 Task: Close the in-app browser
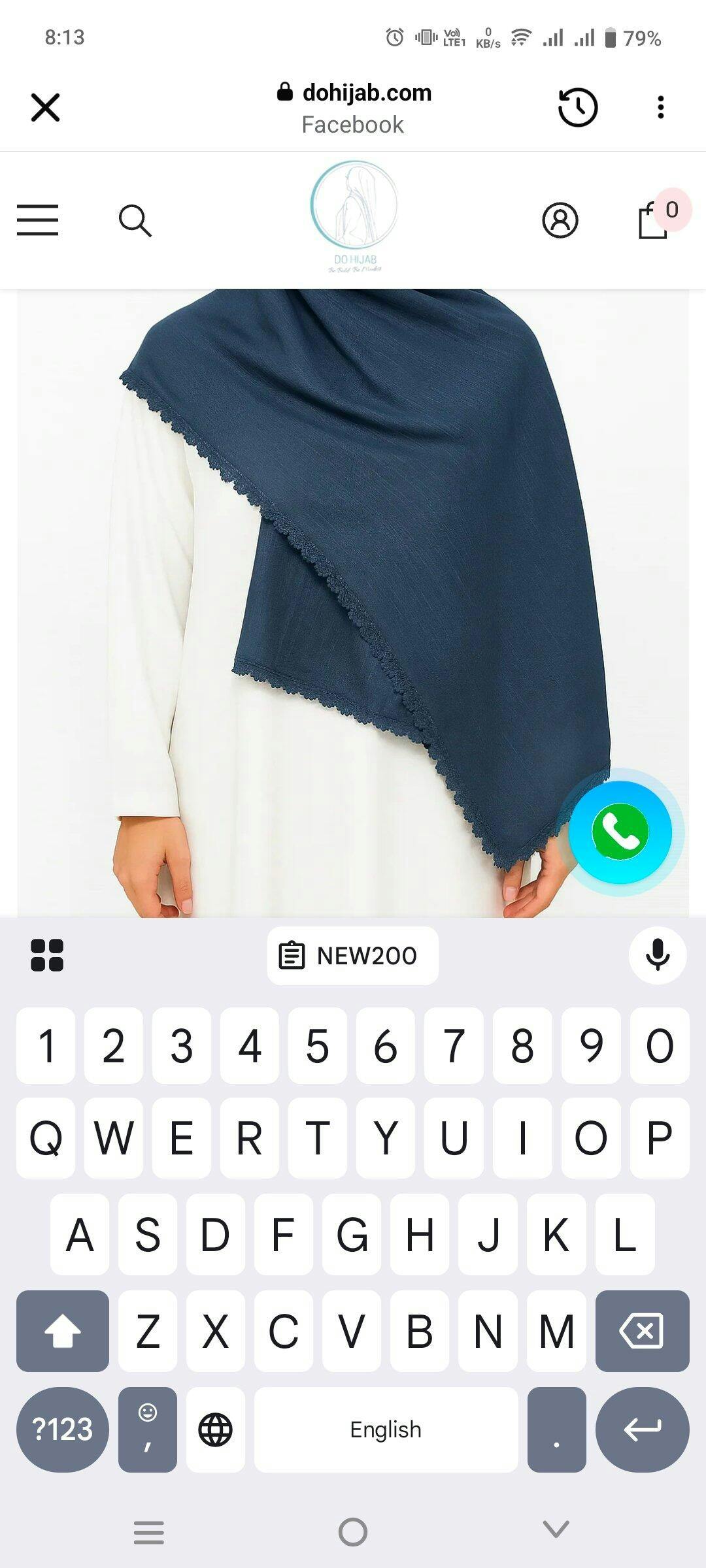[45, 107]
